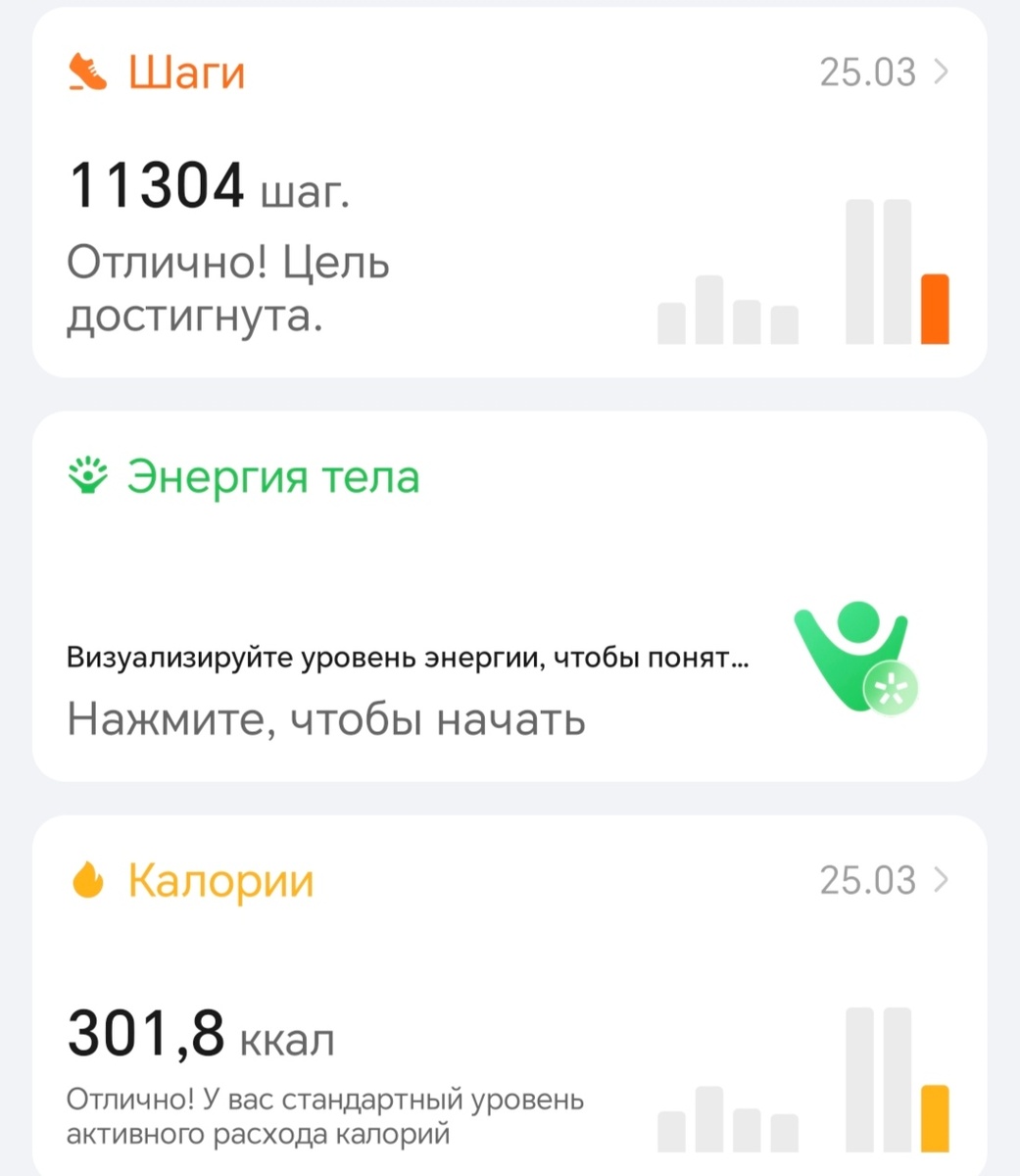Image resolution: width=1020 pixels, height=1176 pixels.
Task: Select the orange shoe icon on Шаги card
Action: click(87, 71)
